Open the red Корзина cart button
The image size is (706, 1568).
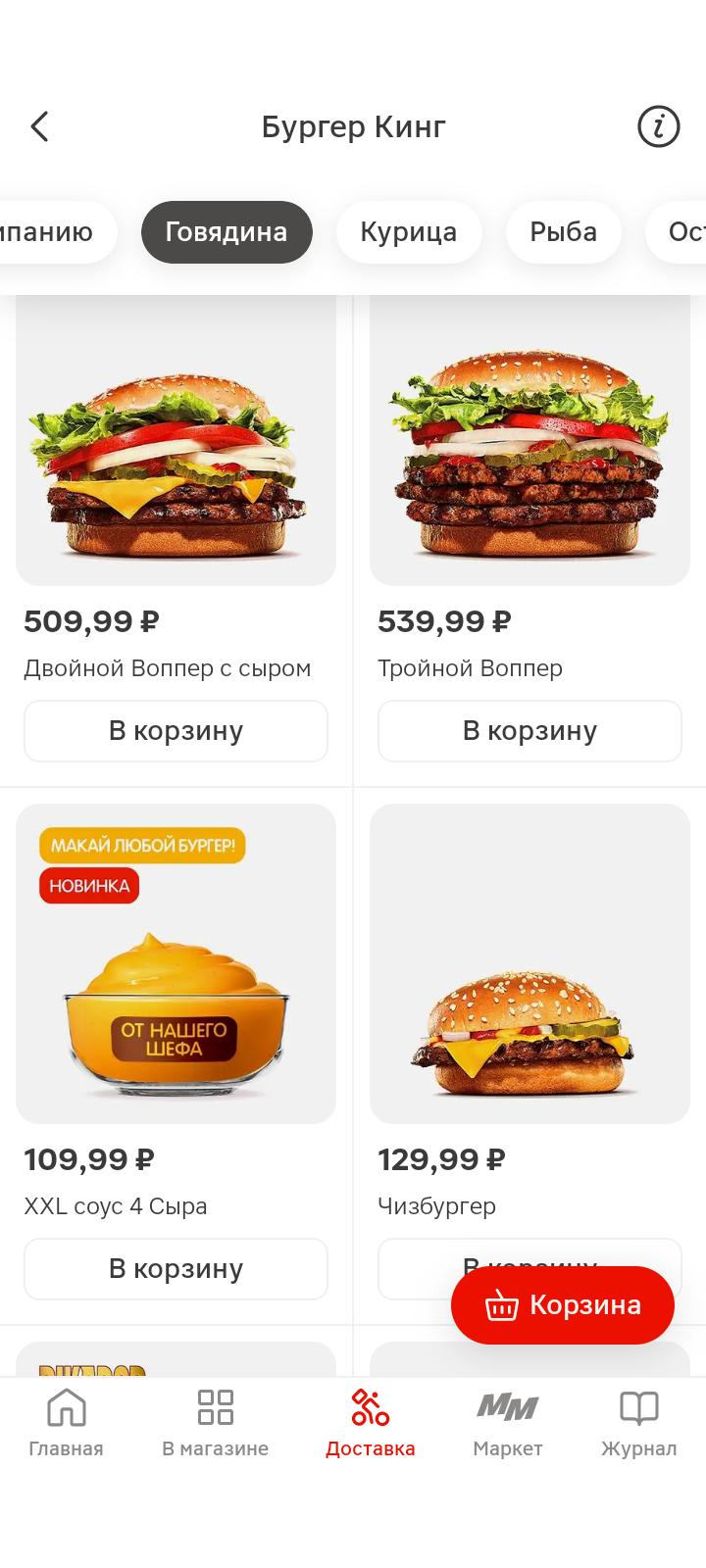point(563,1305)
